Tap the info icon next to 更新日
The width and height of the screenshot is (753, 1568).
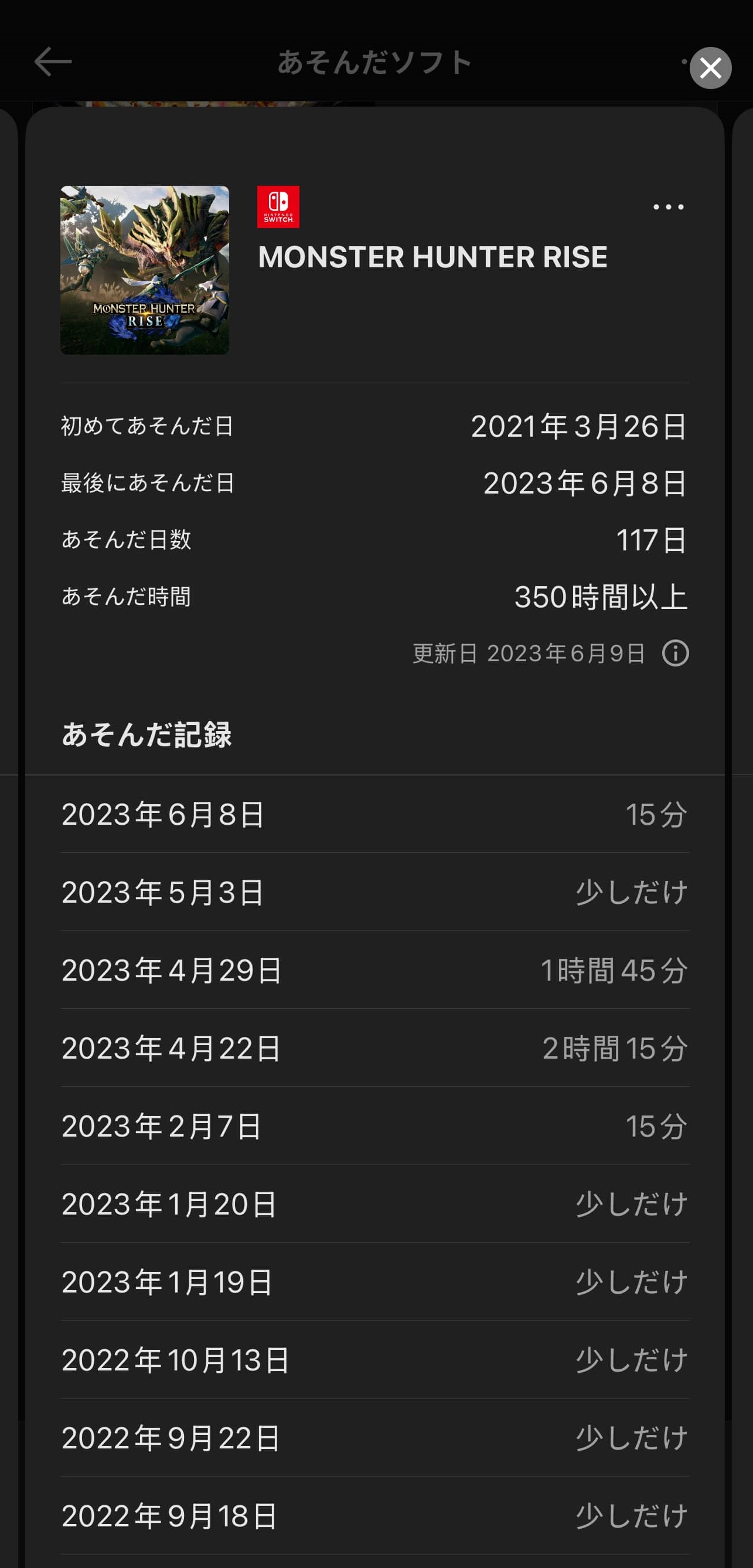pos(675,653)
